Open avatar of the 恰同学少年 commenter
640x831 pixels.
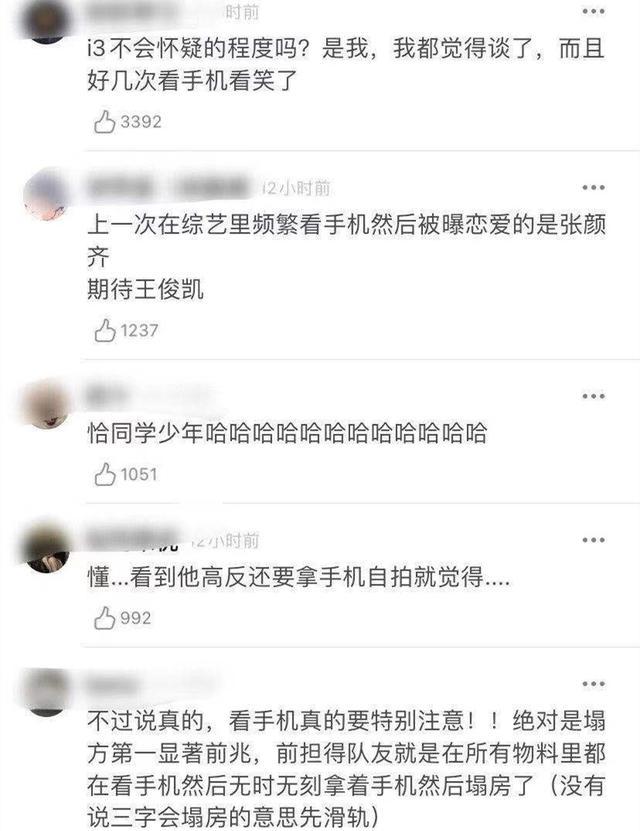47,404
